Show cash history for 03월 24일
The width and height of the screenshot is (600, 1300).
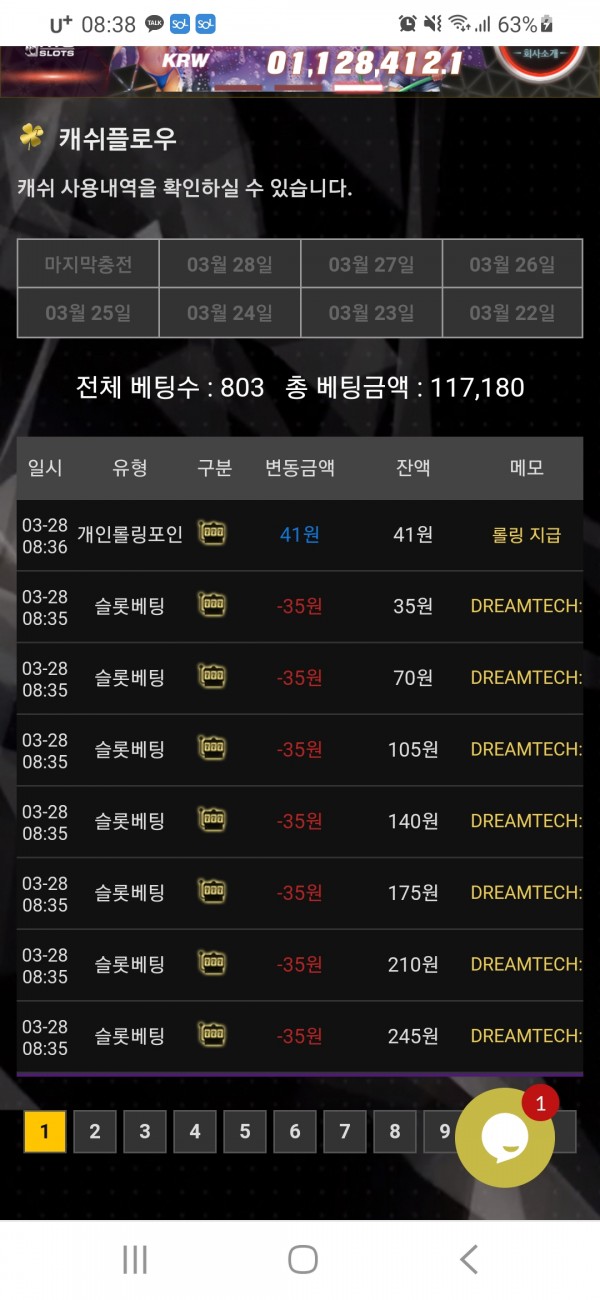point(230,313)
